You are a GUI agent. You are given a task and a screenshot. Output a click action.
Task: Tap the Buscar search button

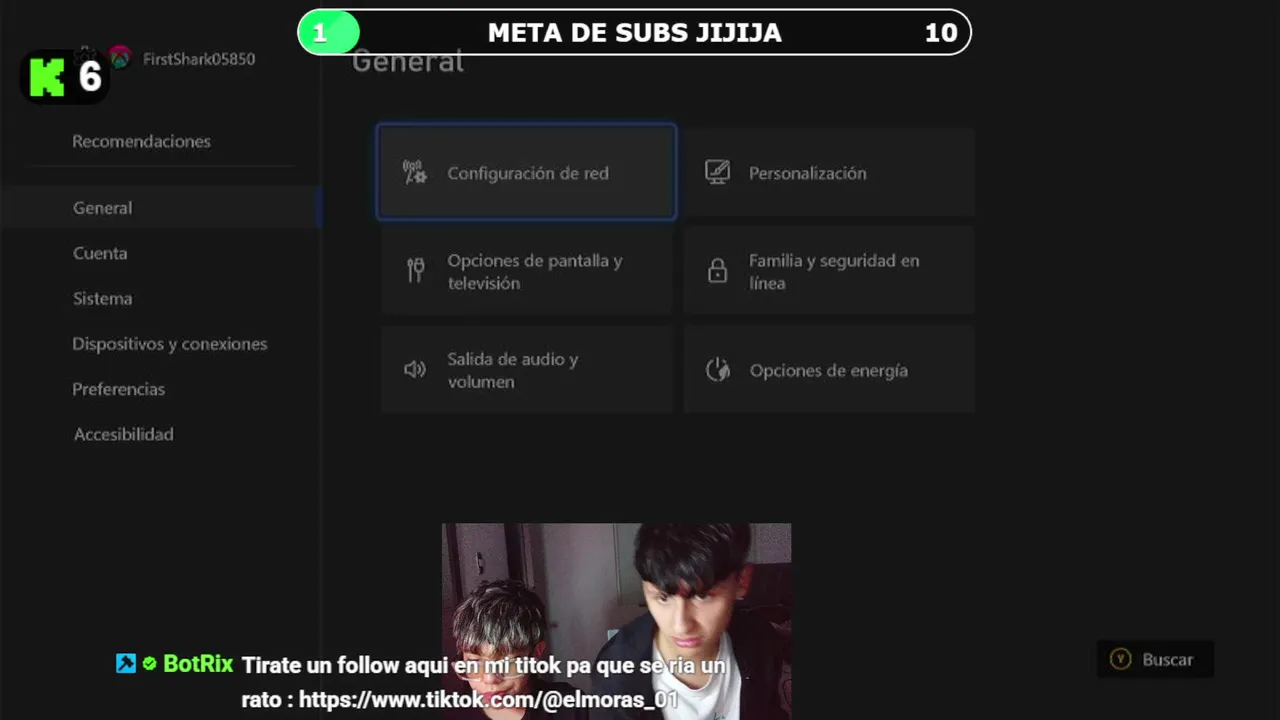click(1155, 660)
